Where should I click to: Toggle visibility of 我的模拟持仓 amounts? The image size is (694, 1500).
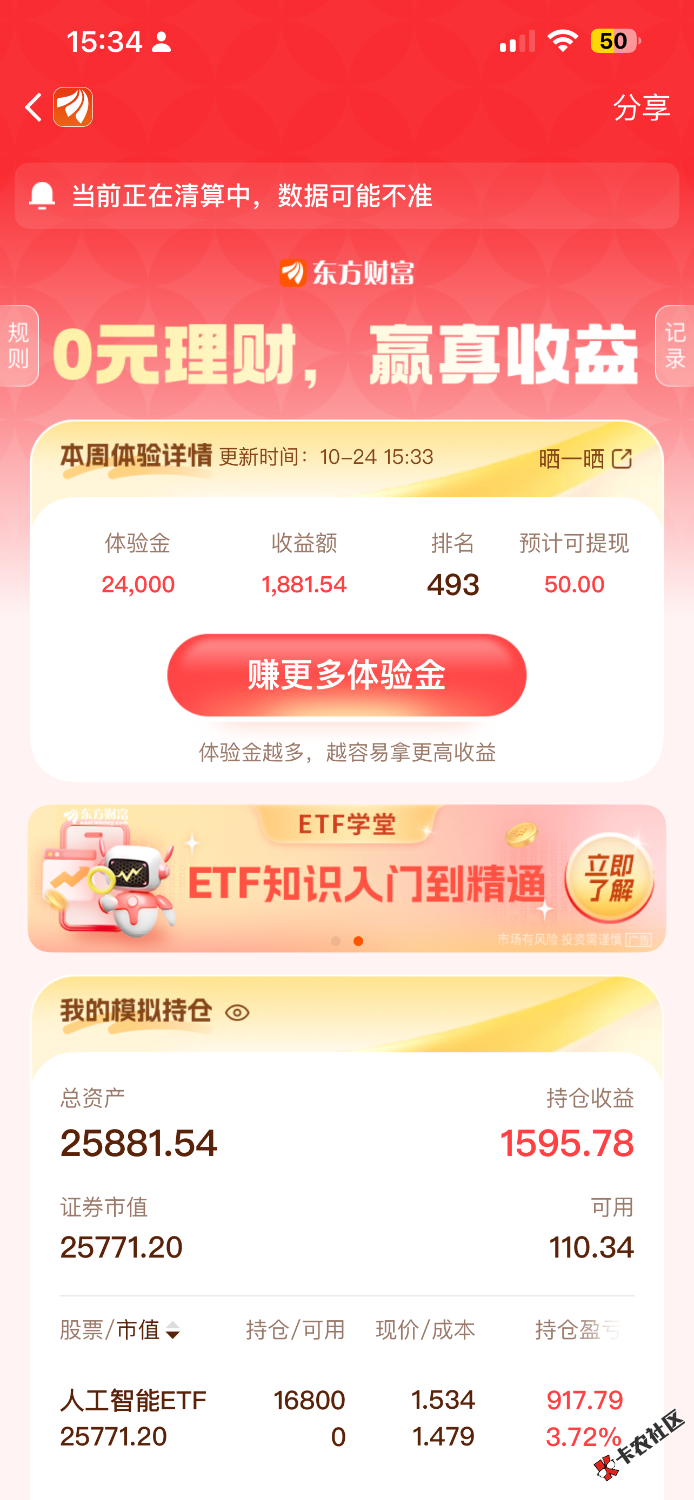pos(237,1012)
